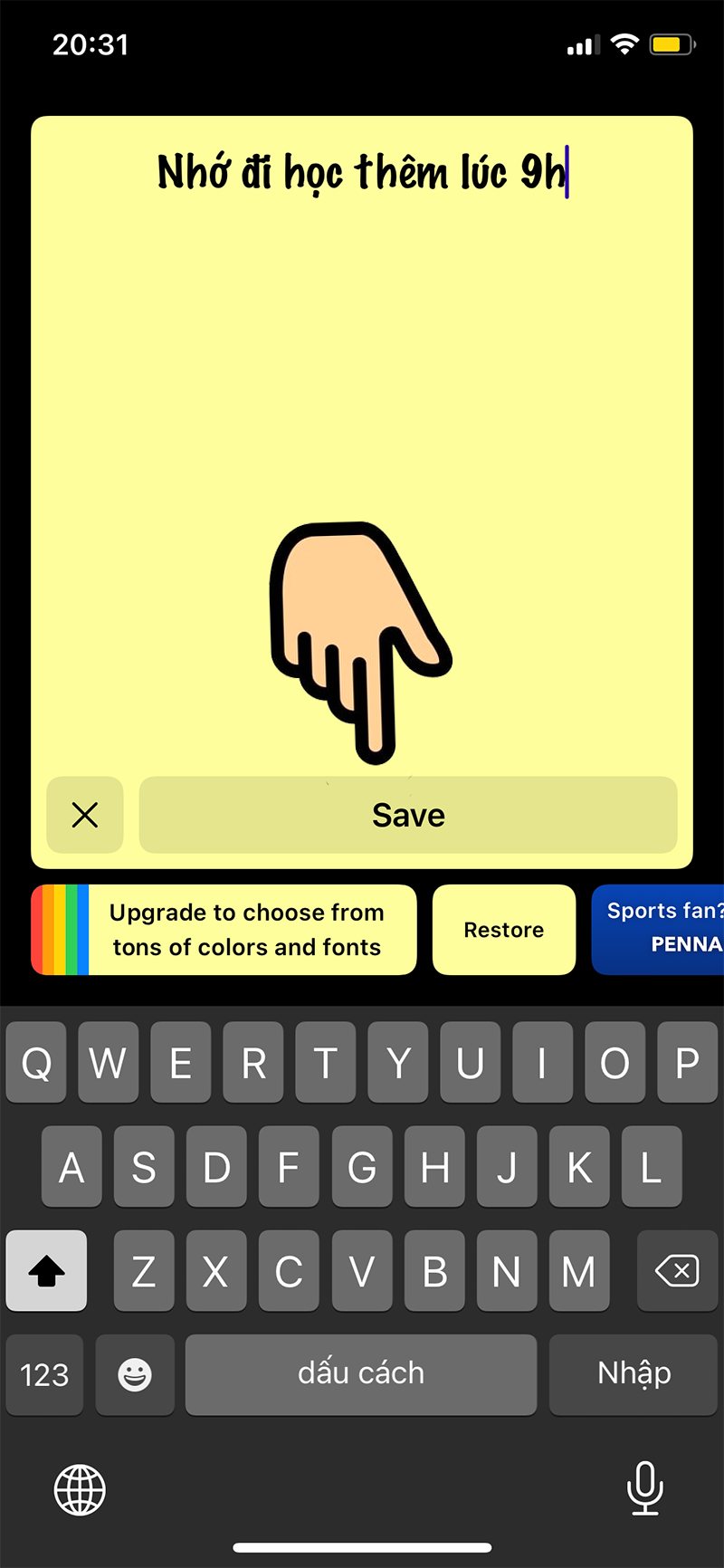This screenshot has width=724, height=1568.
Task: Close the note editor with X
Action: coord(85,815)
